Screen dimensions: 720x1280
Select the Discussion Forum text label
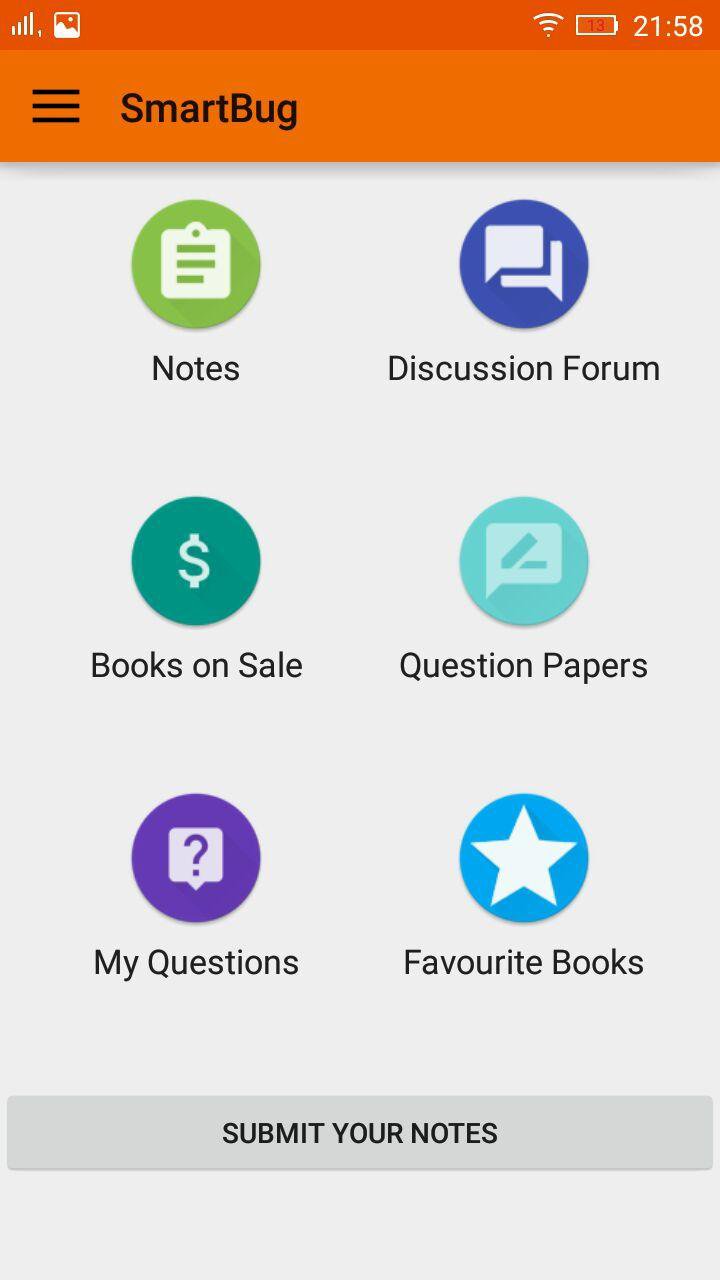(x=524, y=368)
